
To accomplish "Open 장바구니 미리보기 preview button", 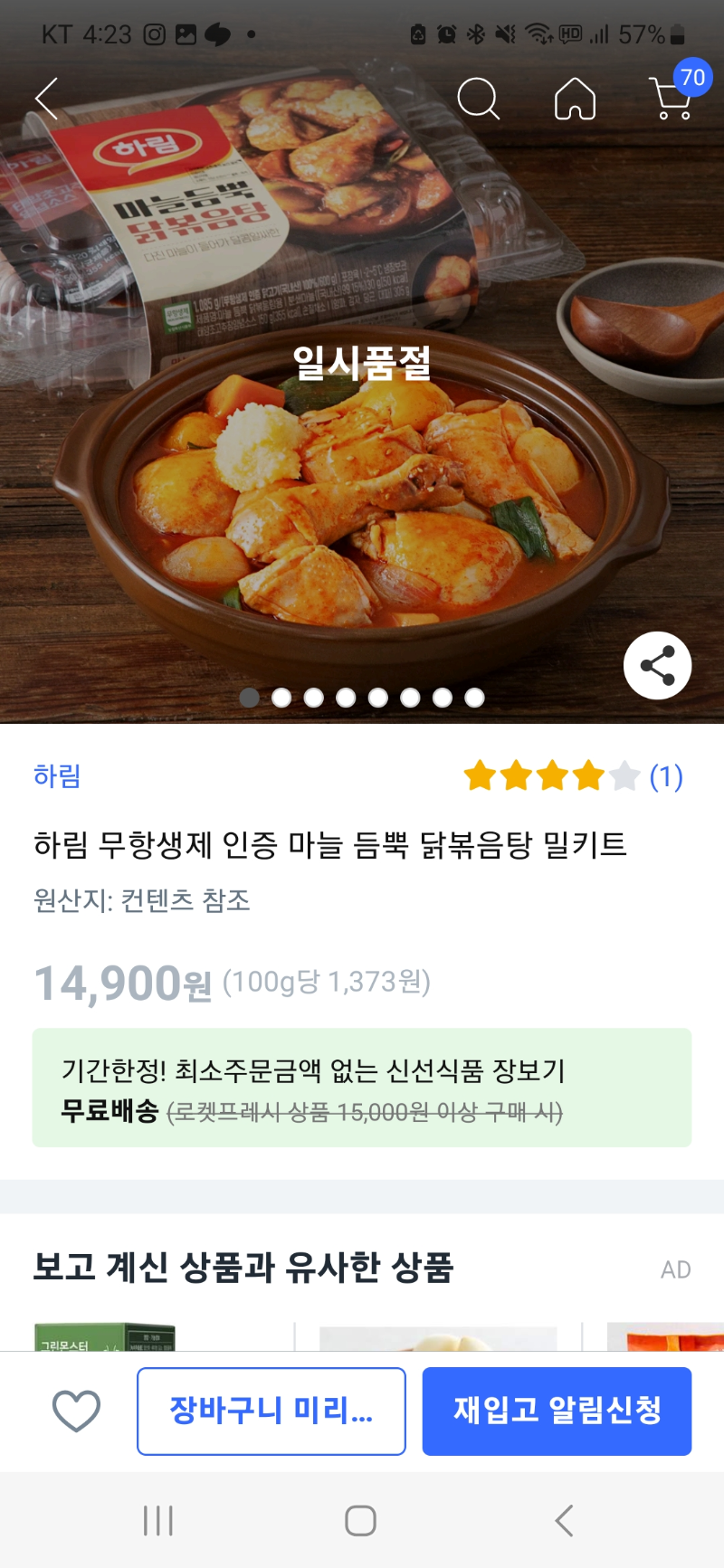I will 271,1411.
